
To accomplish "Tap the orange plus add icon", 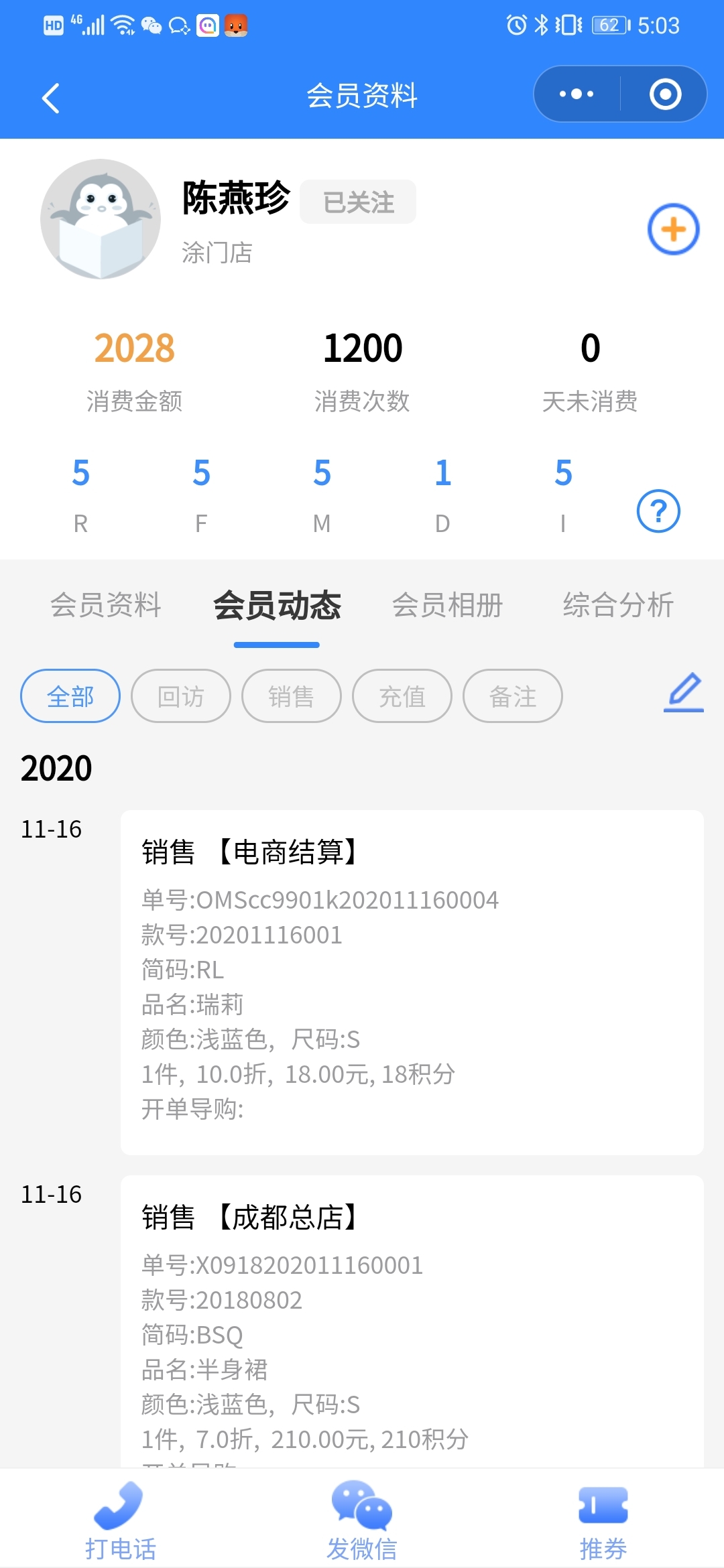I will [673, 229].
